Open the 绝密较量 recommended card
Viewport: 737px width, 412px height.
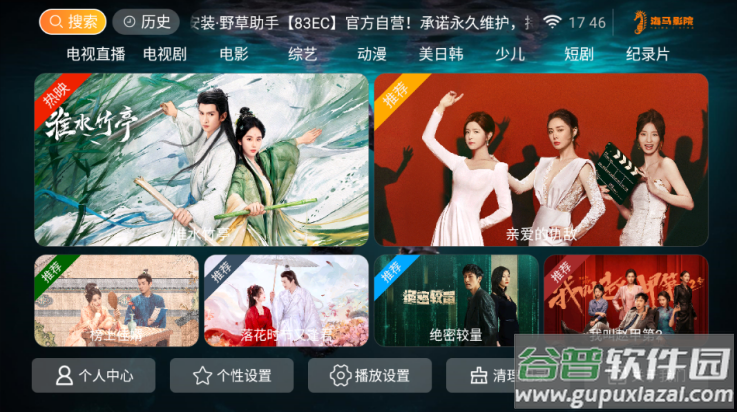click(456, 300)
